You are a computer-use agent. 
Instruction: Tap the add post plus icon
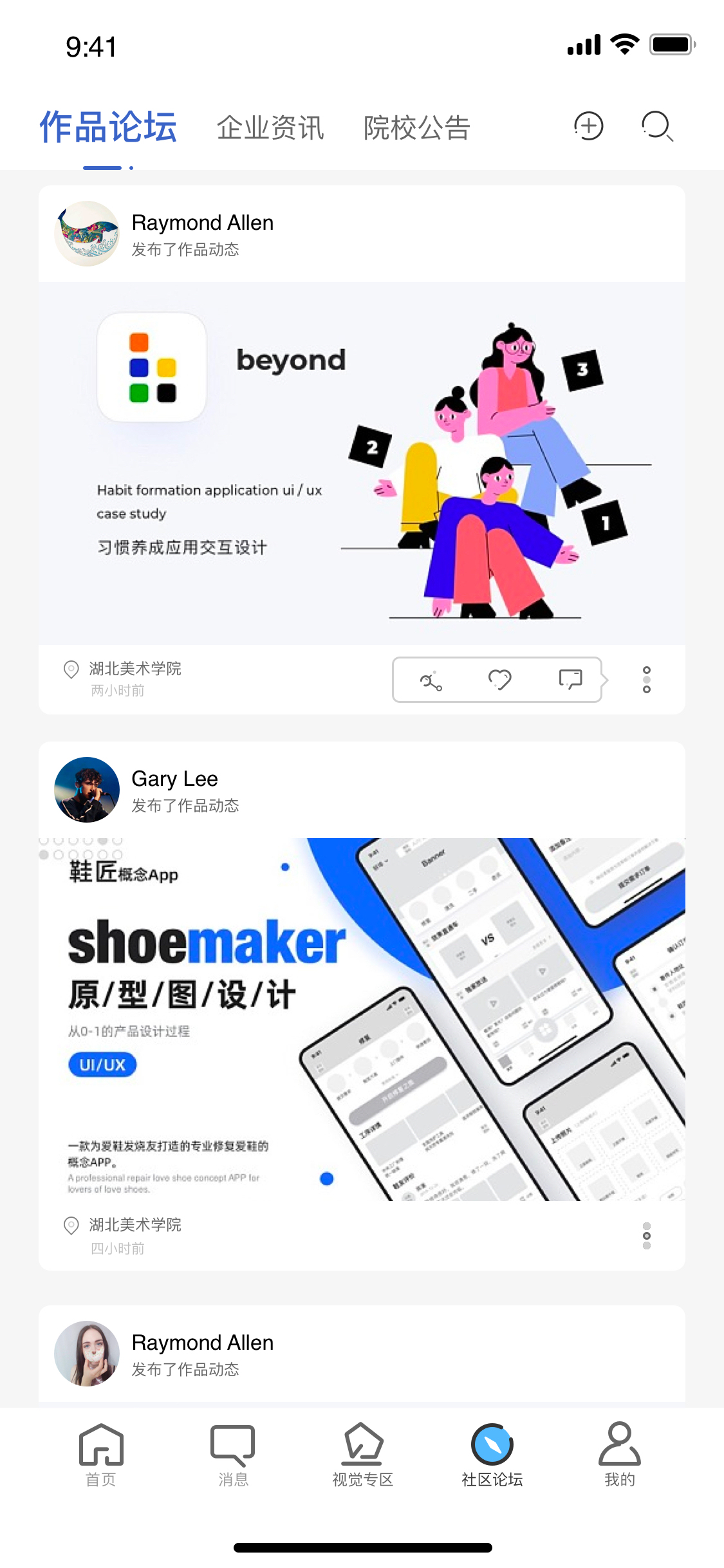coord(588,126)
